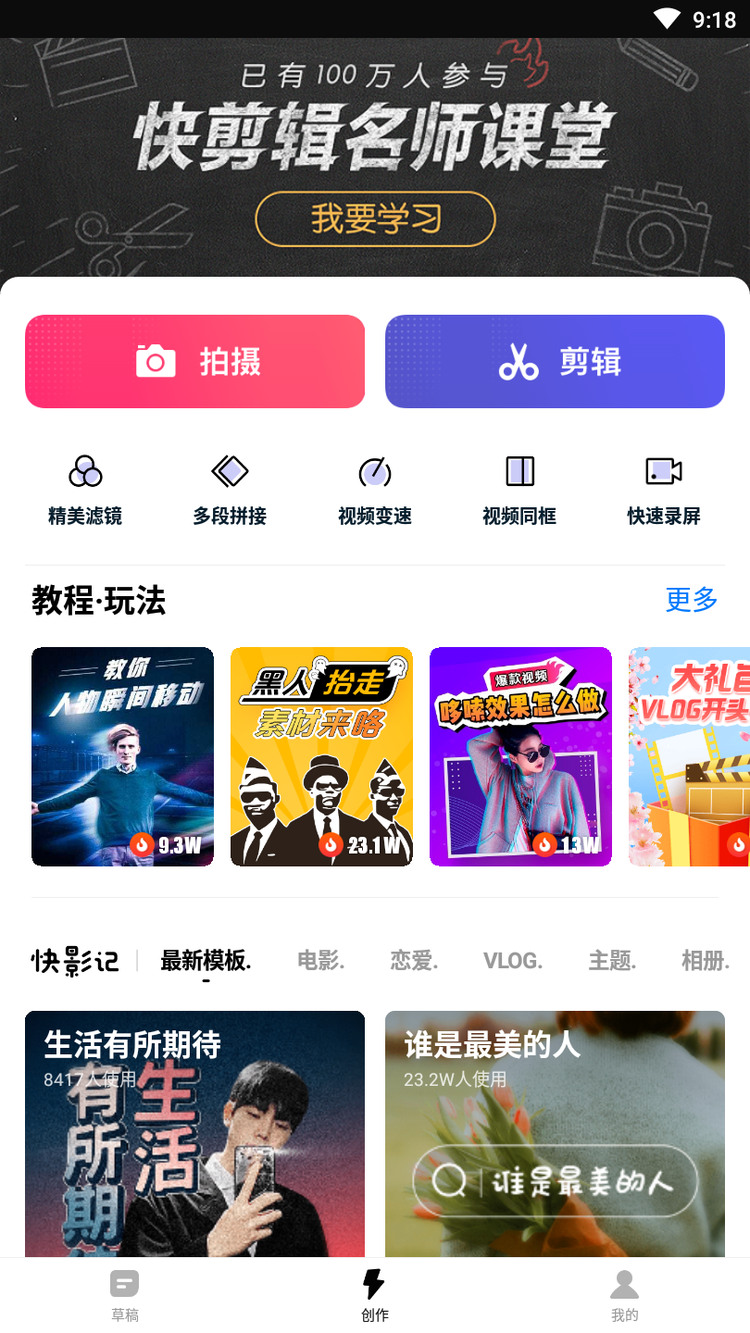Viewport: 750px width, 1333px height.
Task: Switch to the 电影 template tab
Action: (x=321, y=961)
